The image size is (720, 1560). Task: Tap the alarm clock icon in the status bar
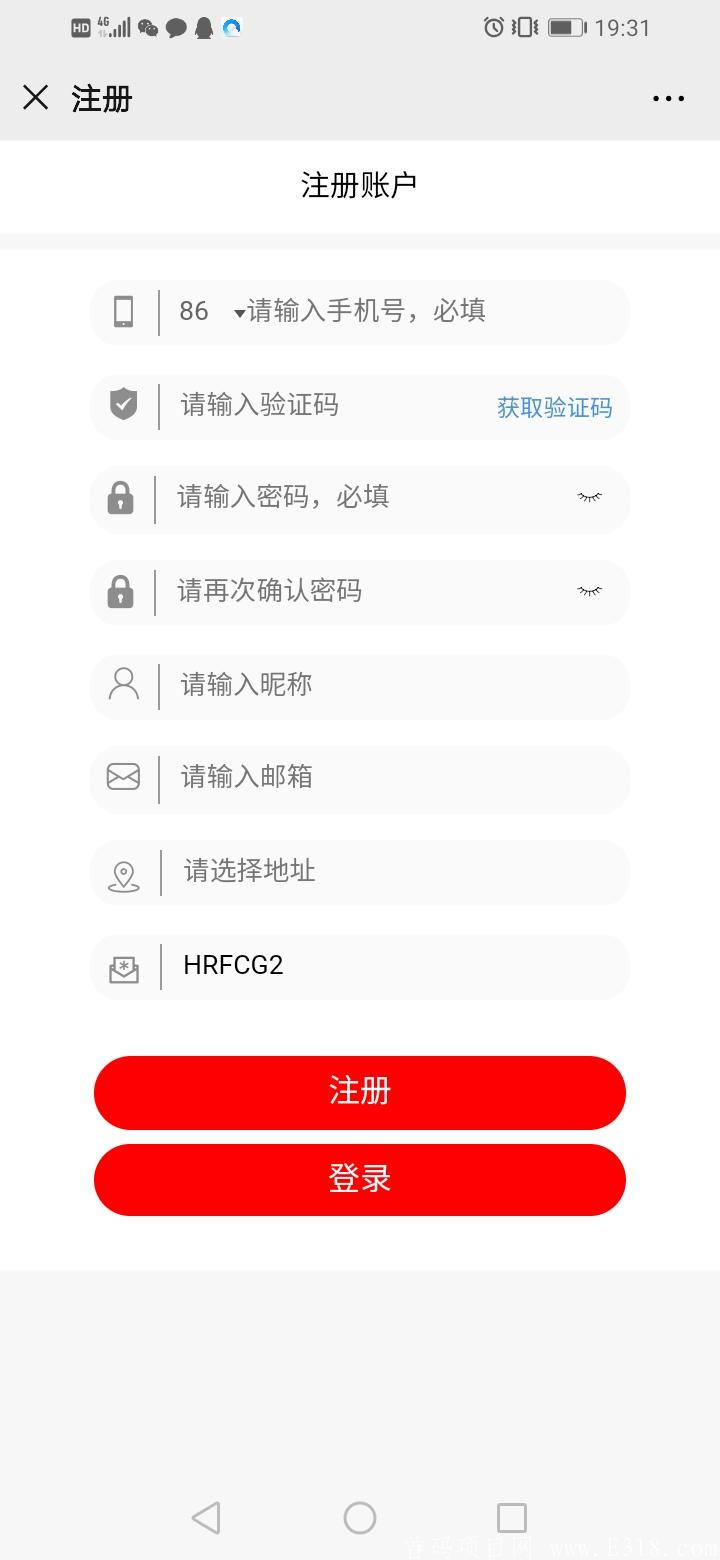(x=492, y=27)
